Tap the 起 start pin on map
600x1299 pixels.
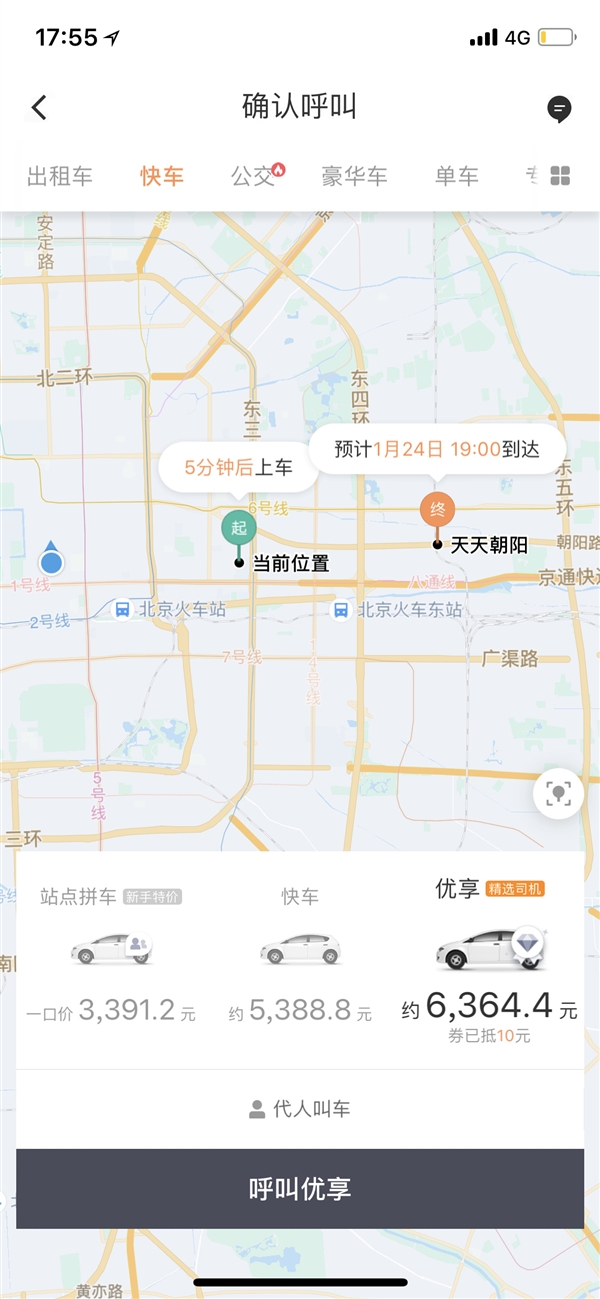click(x=238, y=527)
